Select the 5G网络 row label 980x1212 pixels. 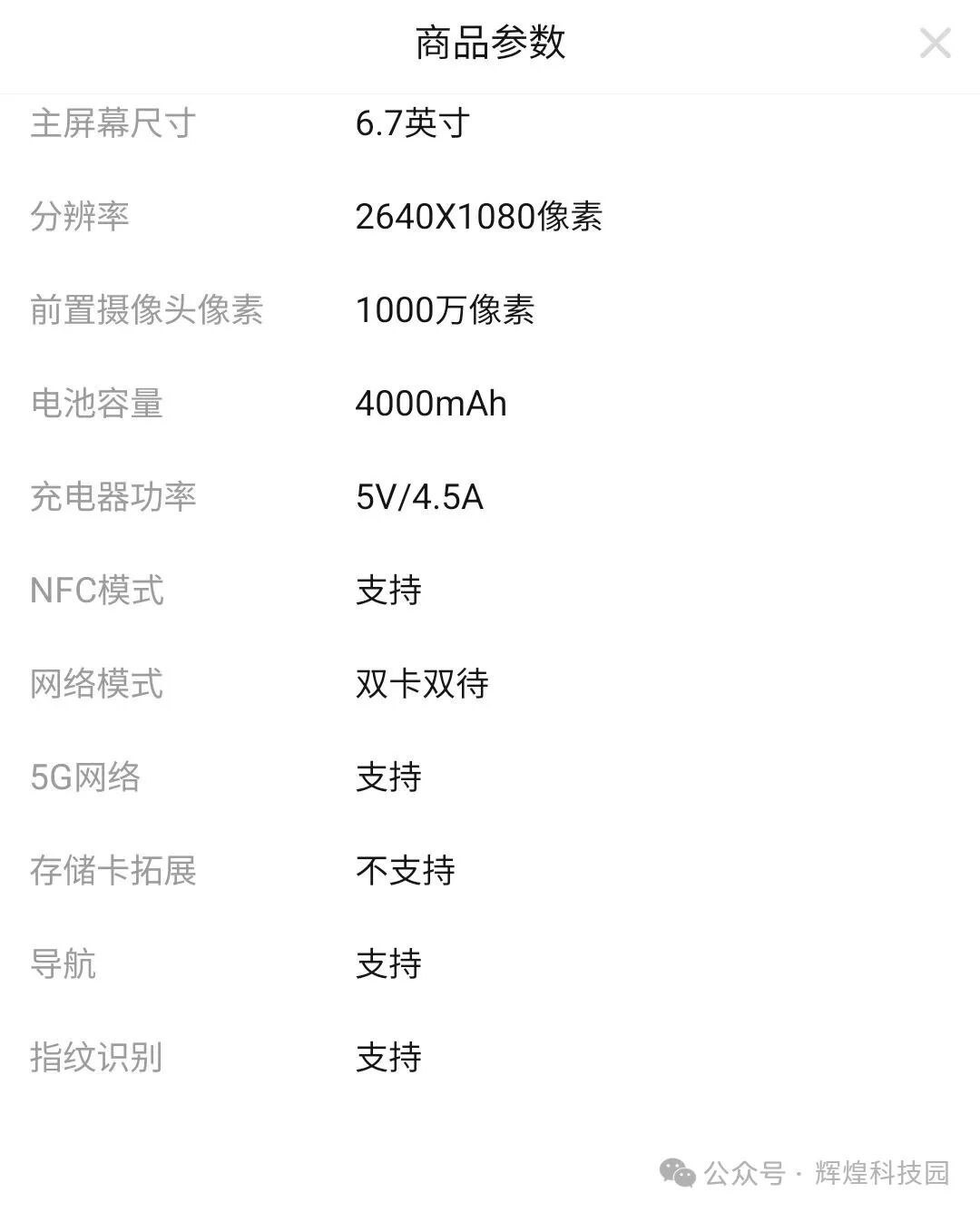[x=85, y=778]
